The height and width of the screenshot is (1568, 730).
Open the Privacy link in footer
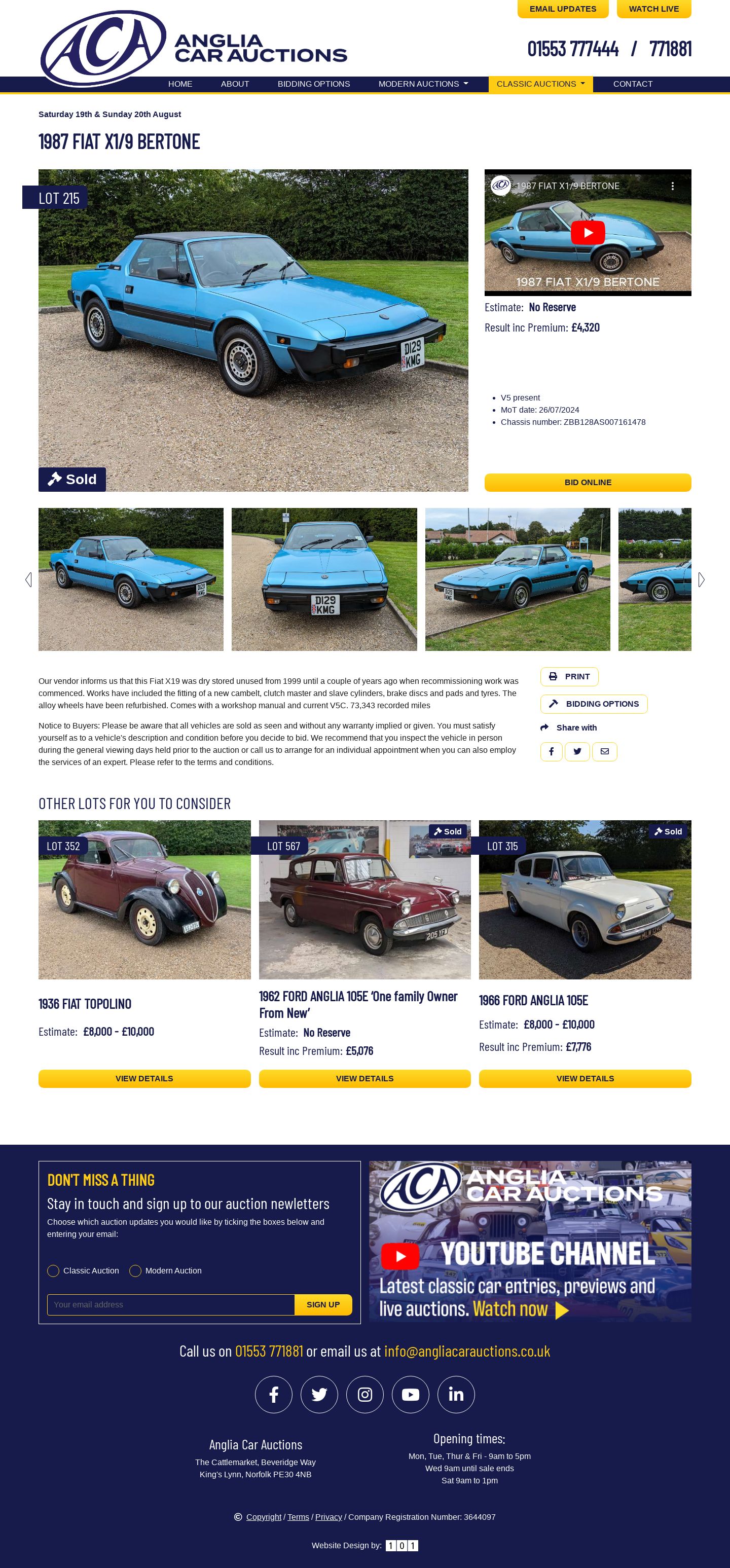328,1517
